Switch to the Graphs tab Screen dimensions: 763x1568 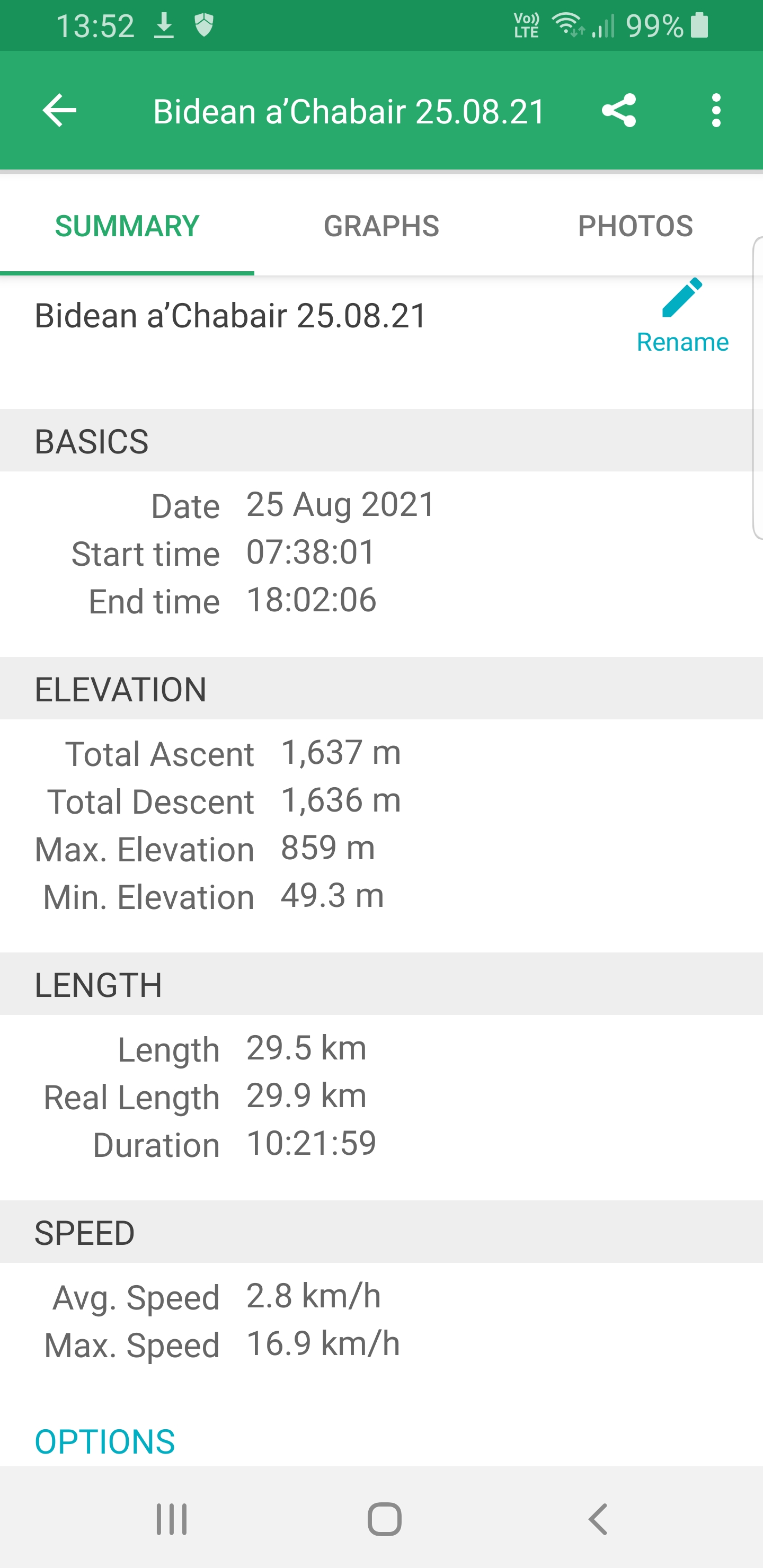(381, 226)
